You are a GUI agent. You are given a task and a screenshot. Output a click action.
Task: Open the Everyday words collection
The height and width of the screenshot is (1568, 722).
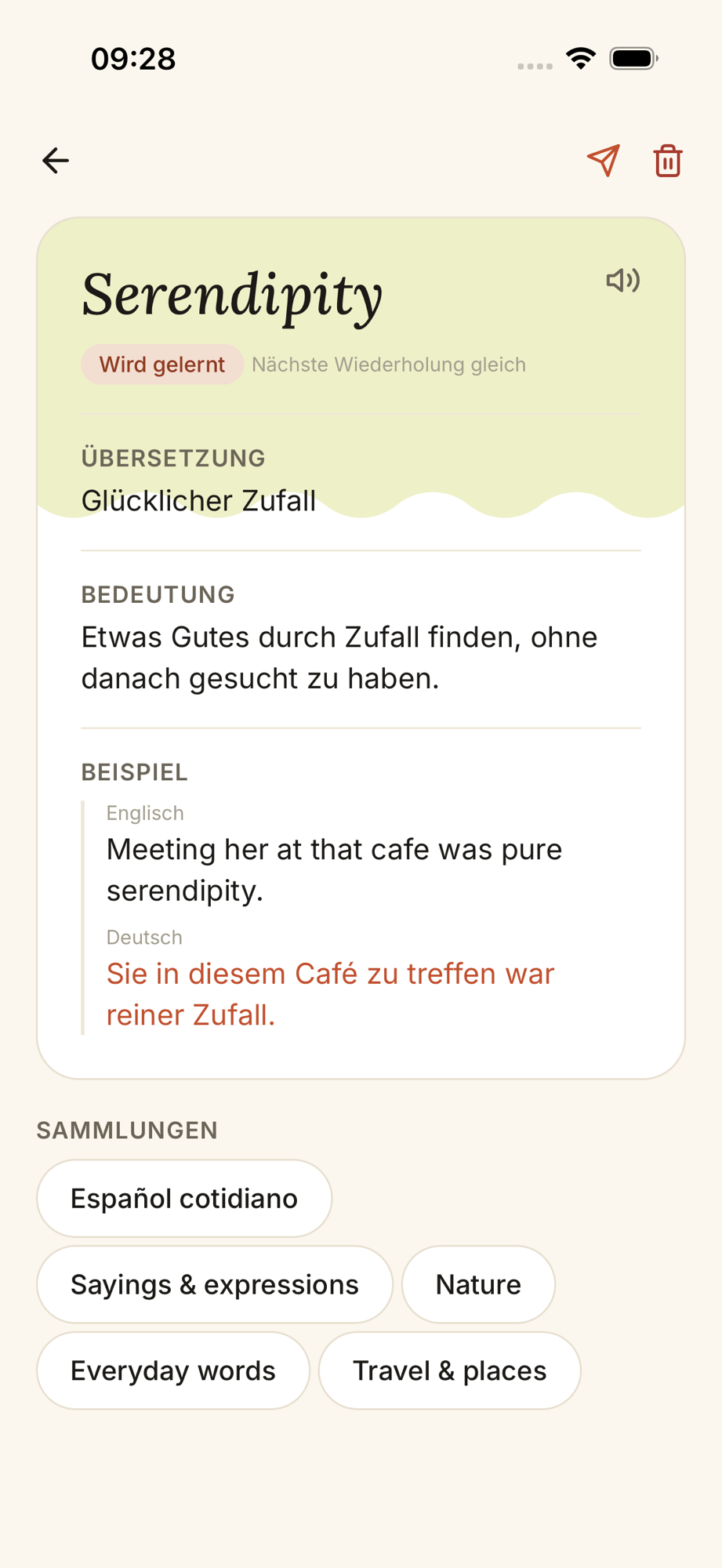pos(173,1371)
